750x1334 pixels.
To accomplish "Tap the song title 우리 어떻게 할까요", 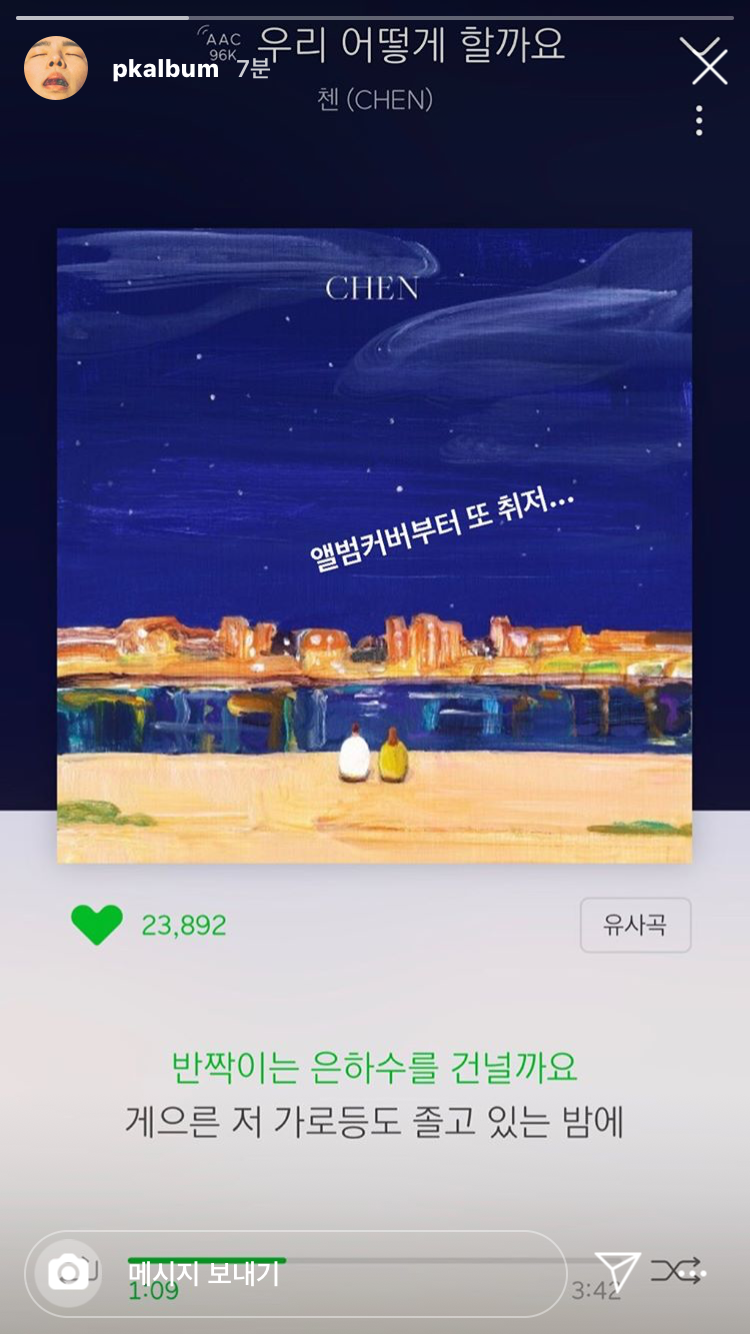I will click(x=411, y=46).
